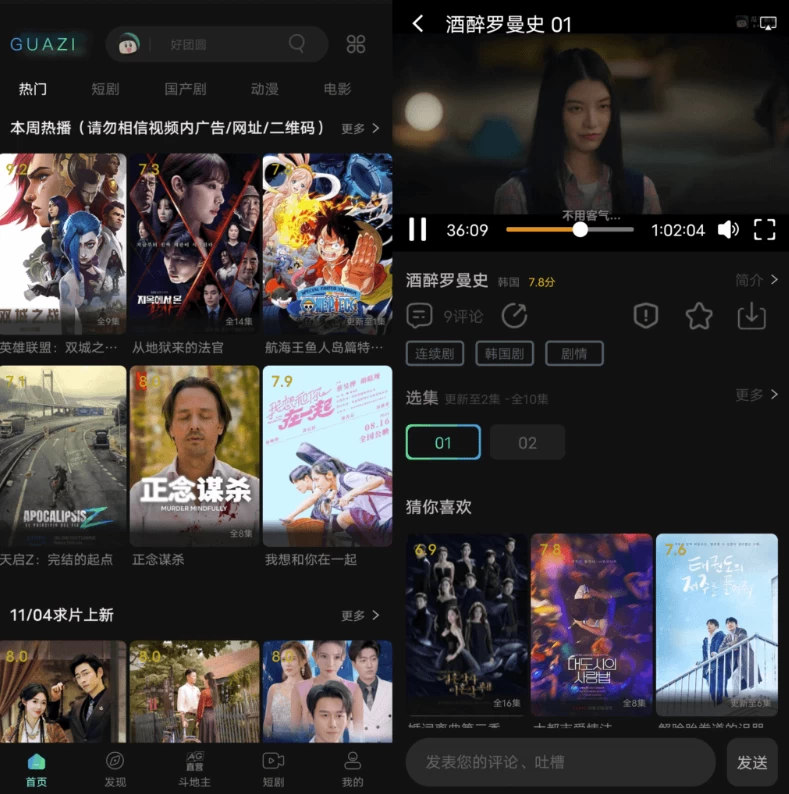Select the 动漫 tab
The image size is (789, 794).
coord(265,89)
